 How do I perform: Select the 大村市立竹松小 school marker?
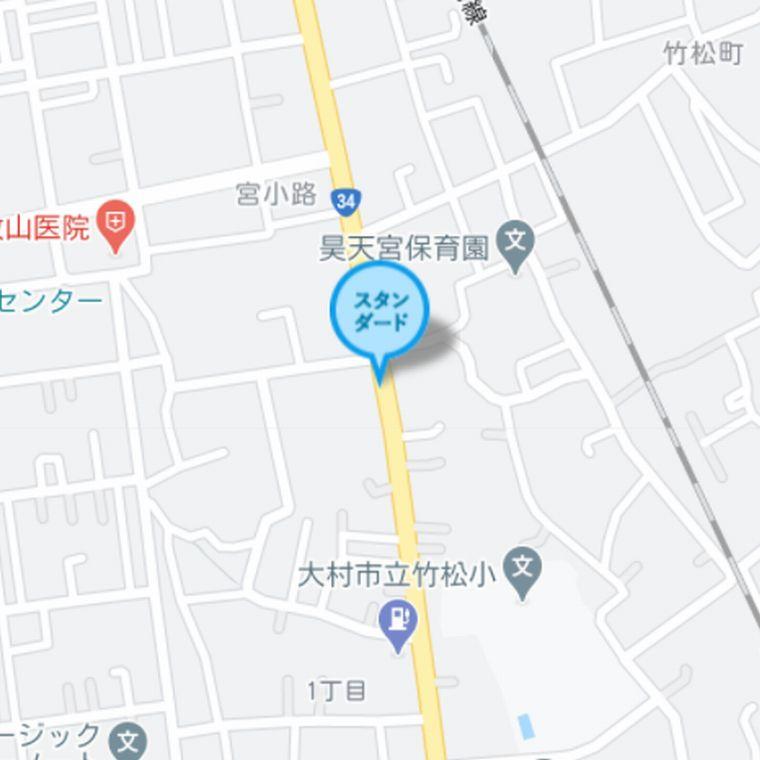point(522,569)
